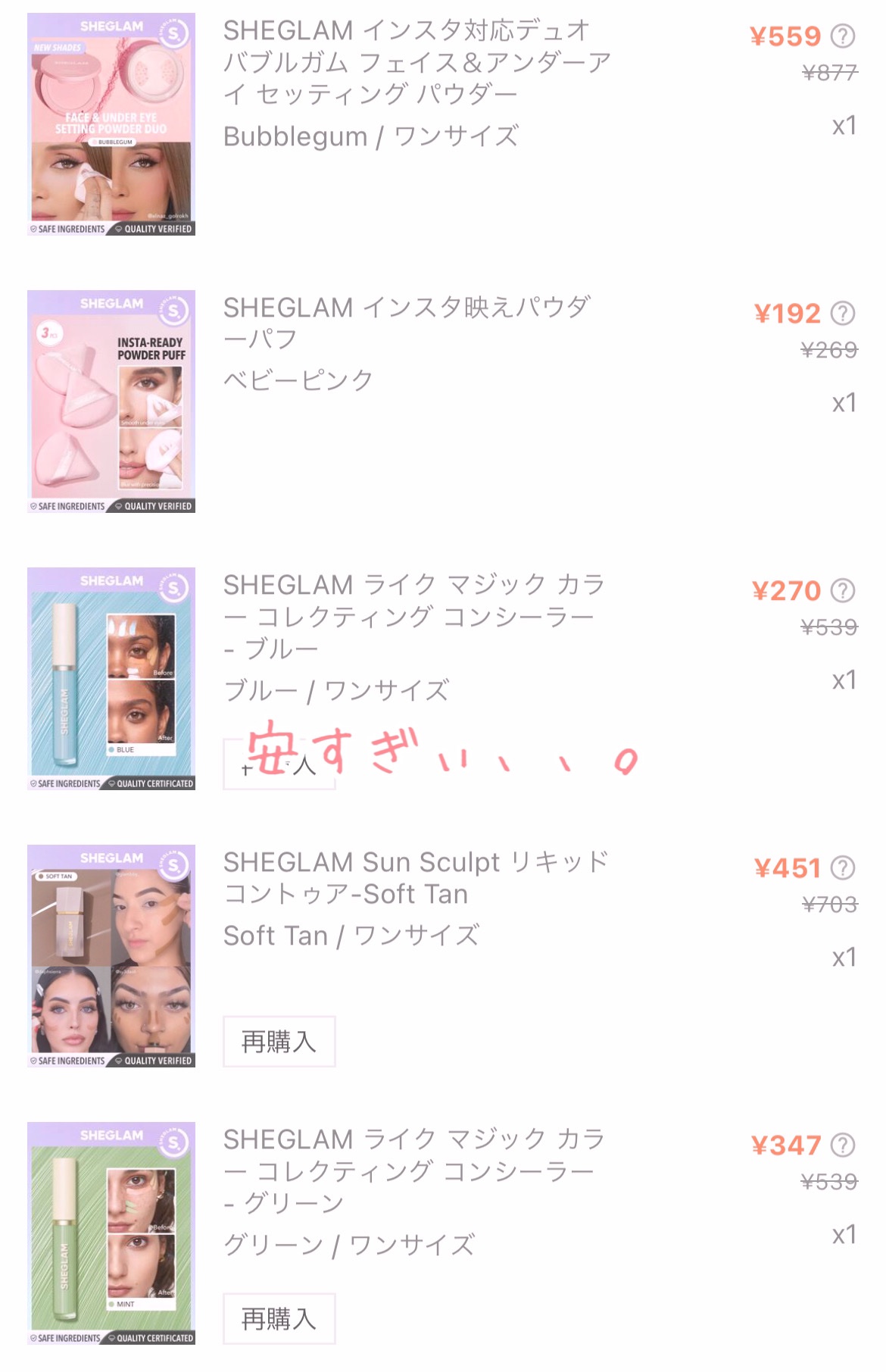Image resolution: width=886 pixels, height=1372 pixels.
Task: View price help for the ¥347 item
Action: (x=843, y=1145)
